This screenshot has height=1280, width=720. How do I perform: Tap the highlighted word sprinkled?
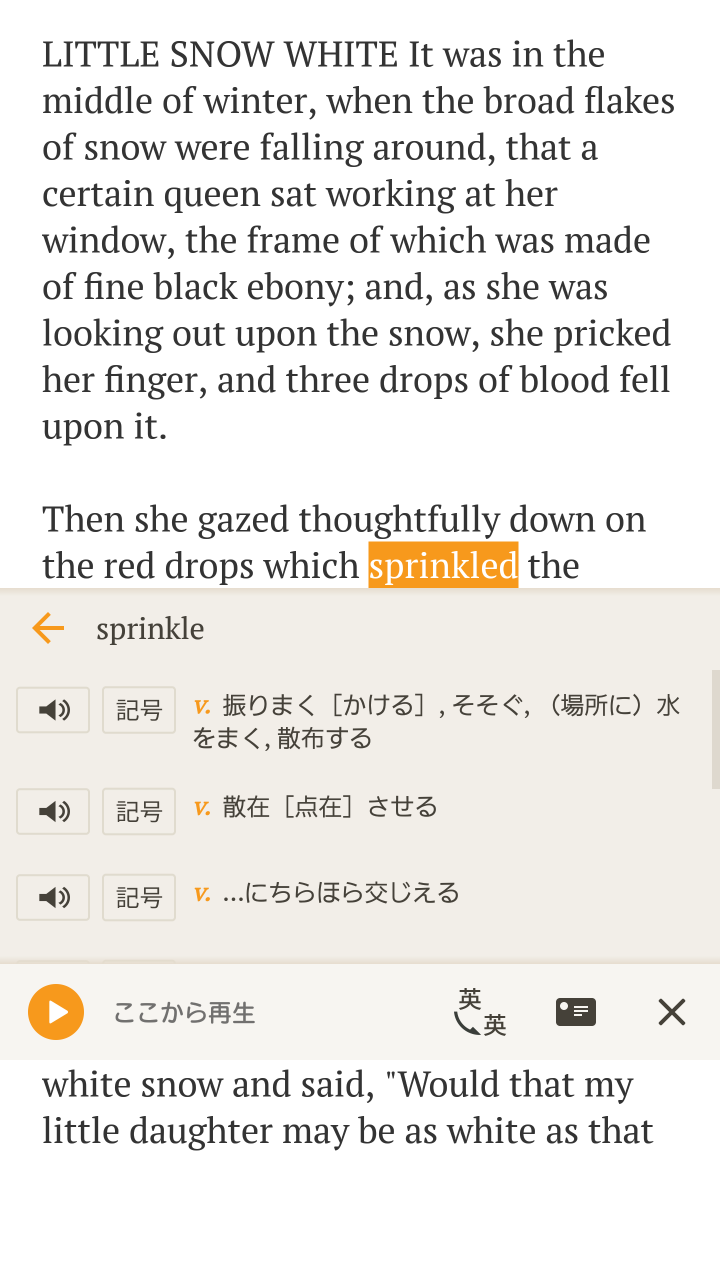[443, 565]
